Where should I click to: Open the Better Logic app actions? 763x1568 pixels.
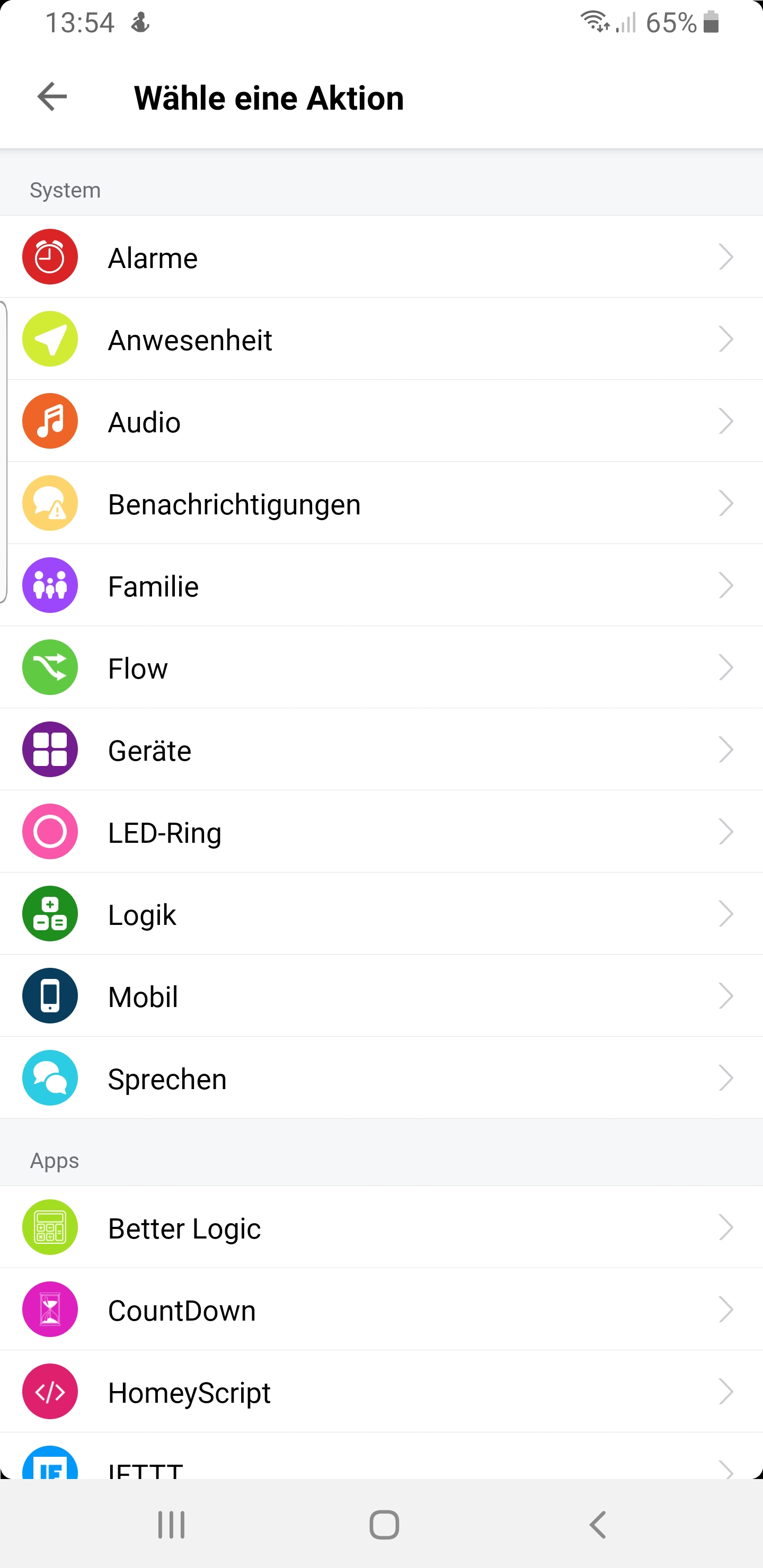(381, 1228)
